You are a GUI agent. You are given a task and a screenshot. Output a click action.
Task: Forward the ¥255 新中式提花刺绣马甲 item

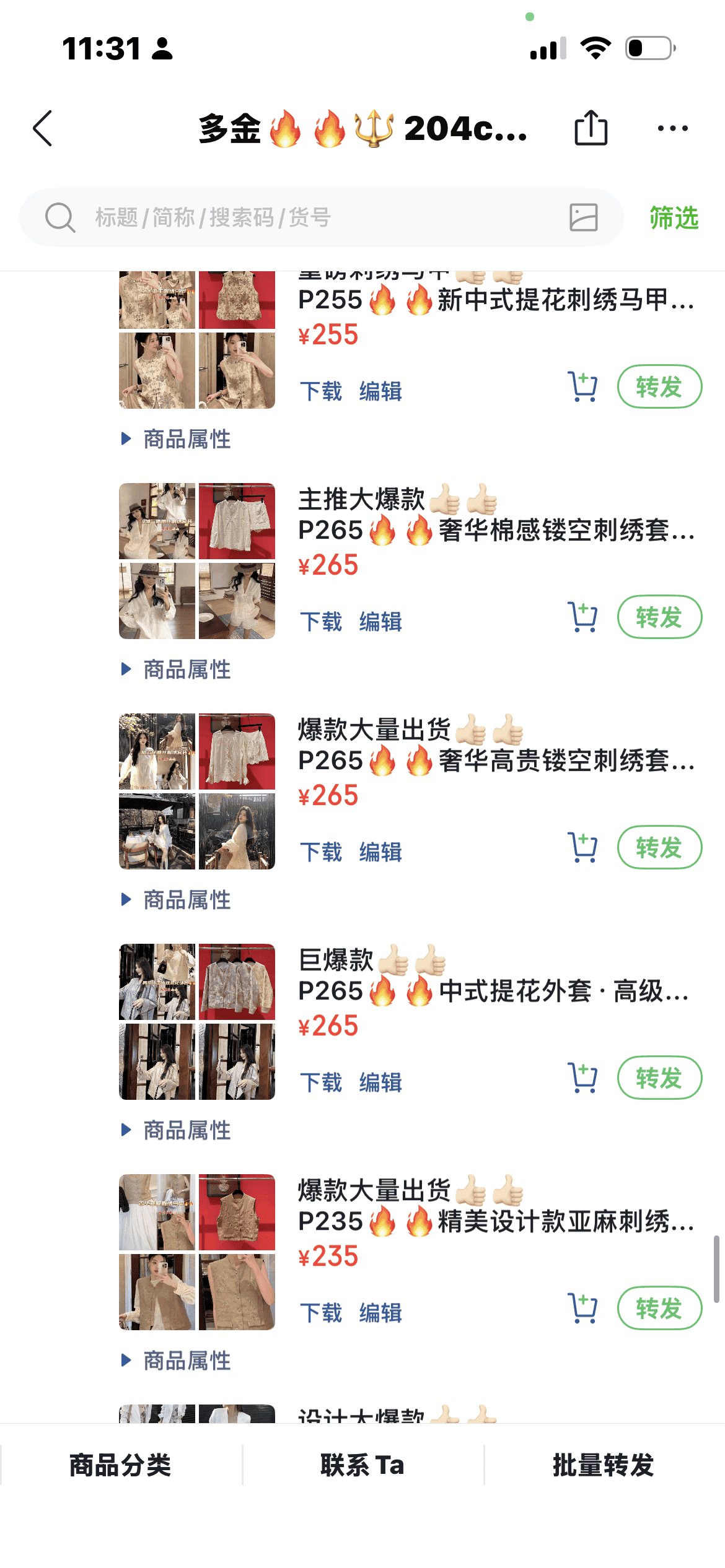[x=659, y=387]
